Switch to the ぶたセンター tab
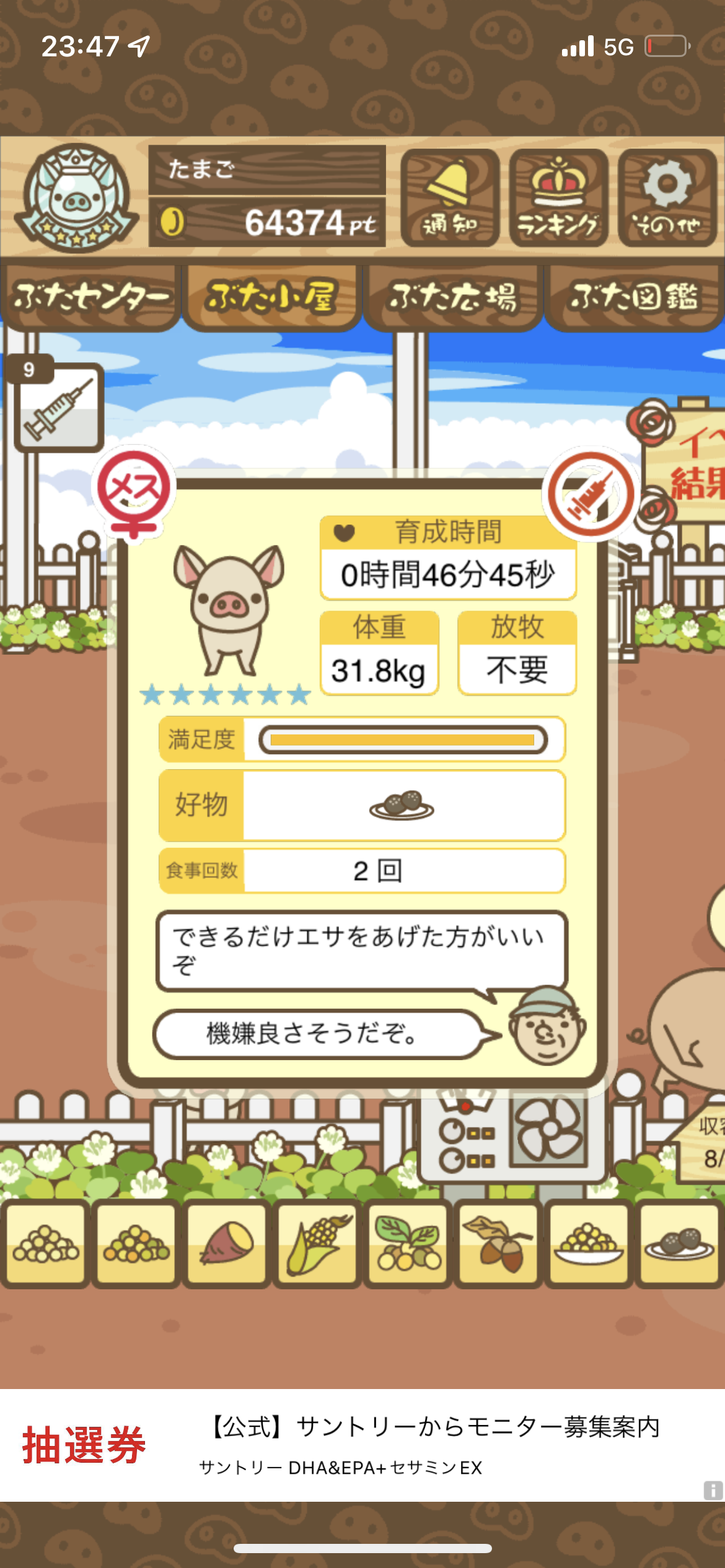Screen dimensions: 725x1568 (90, 298)
